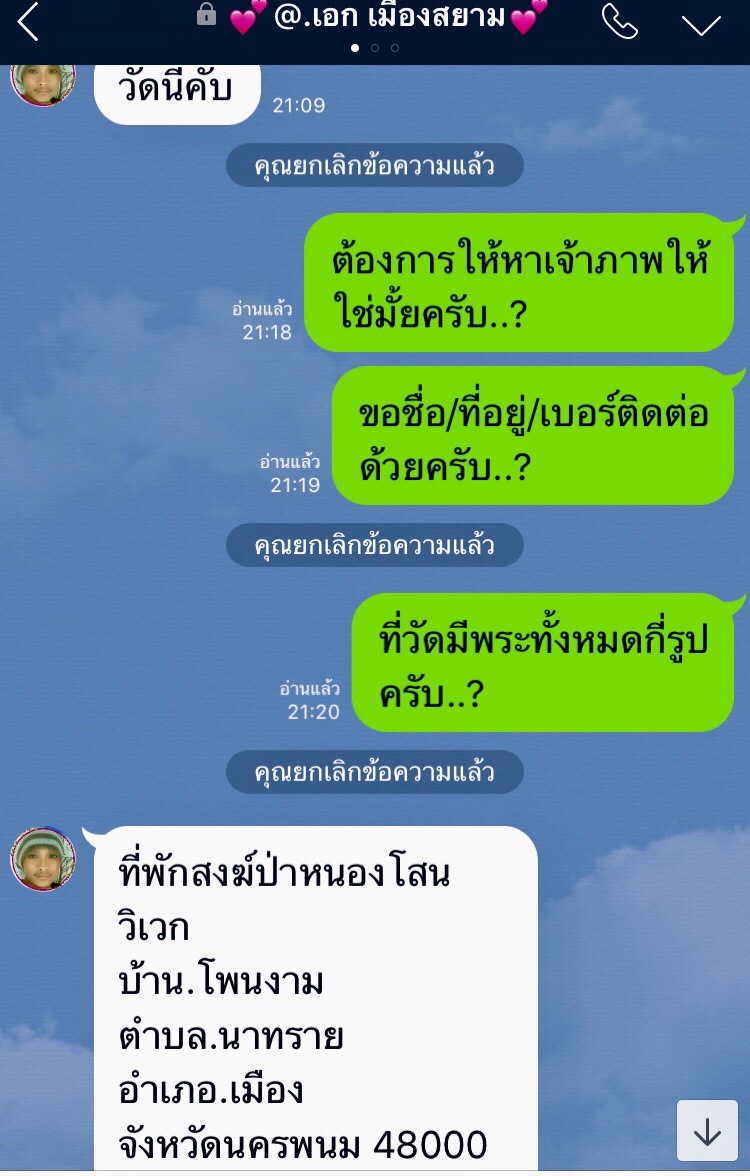The height and width of the screenshot is (1176, 750).
Task: Start a voice call with this contact
Action: (x=619, y=22)
